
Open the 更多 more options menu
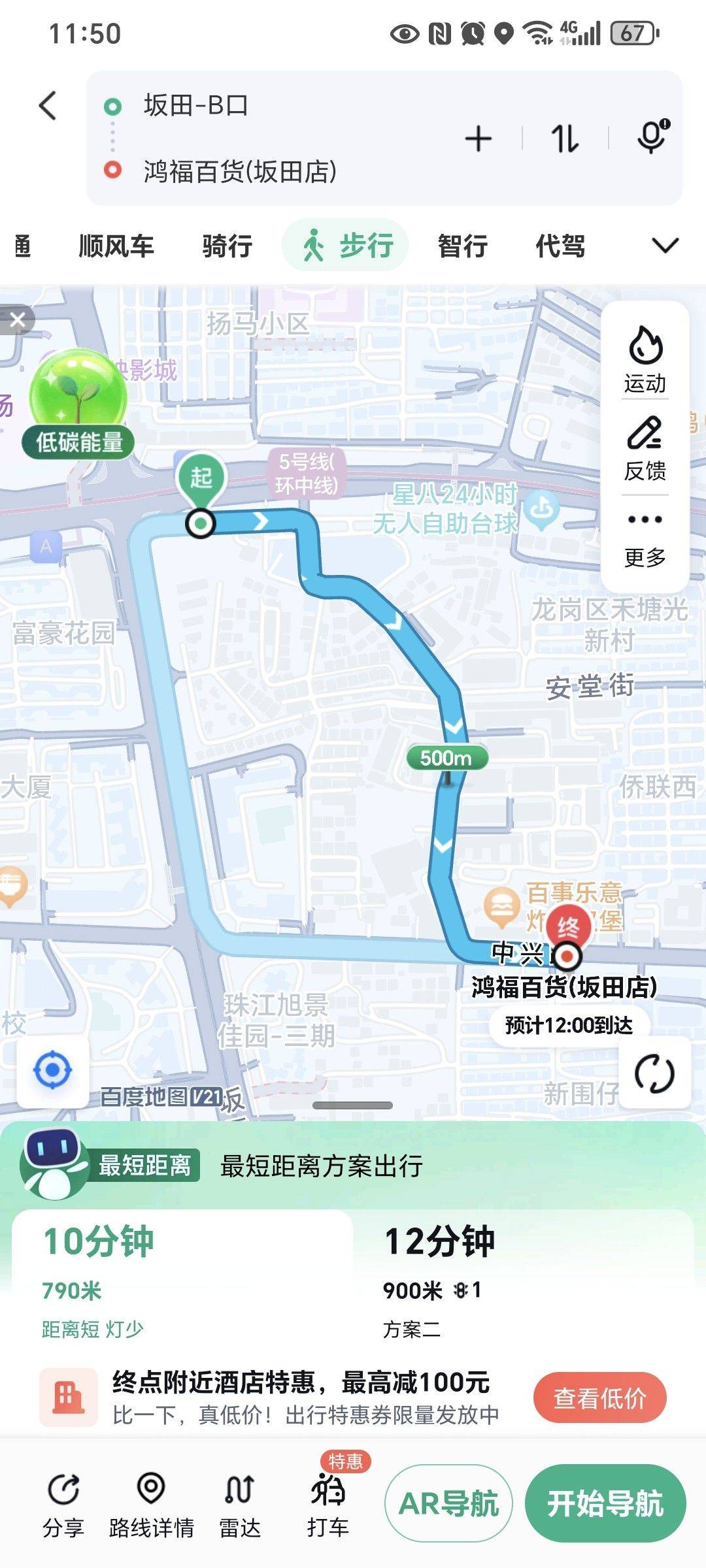(645, 536)
